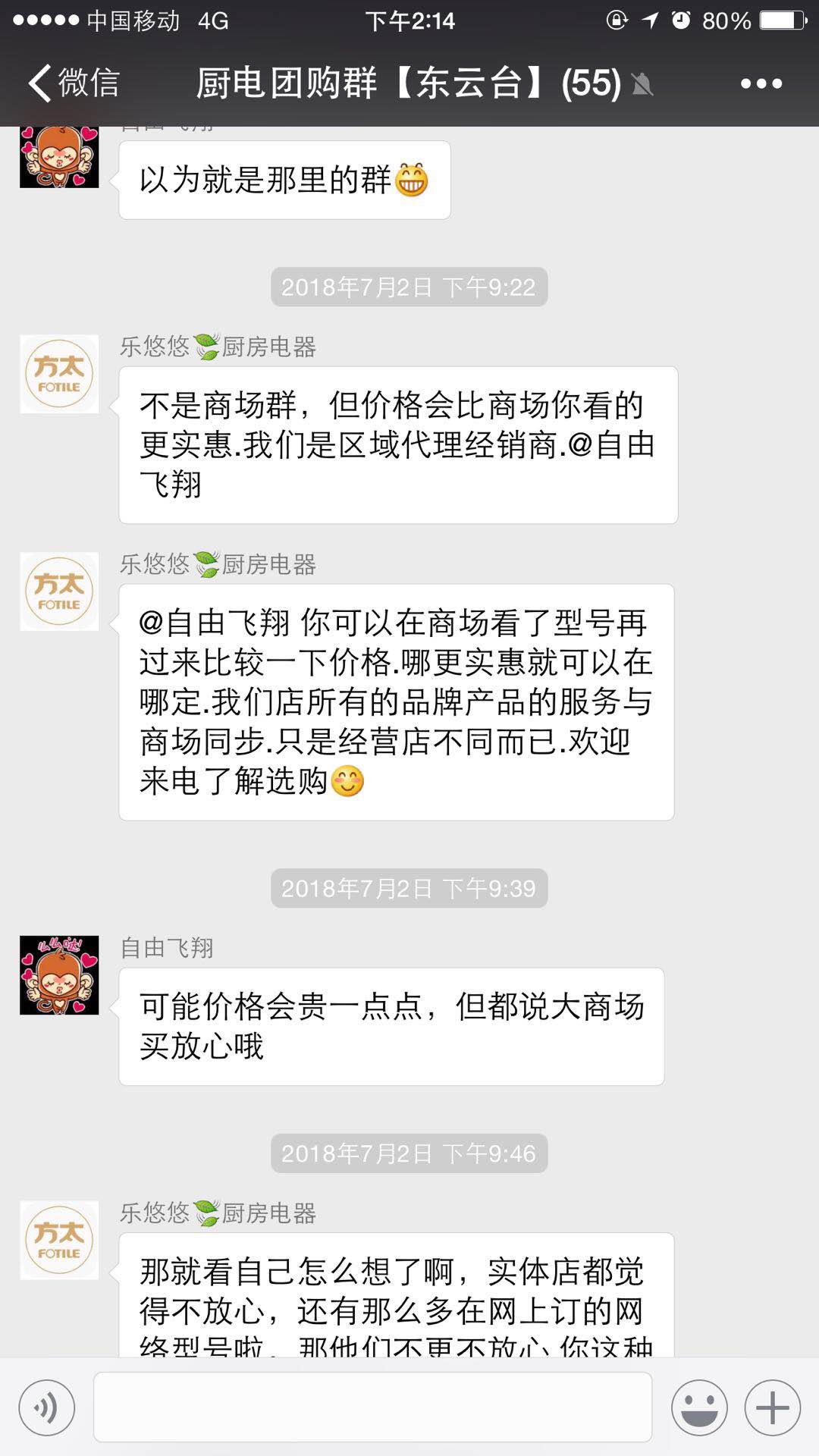This screenshot has width=819, height=1456.
Task: Focus the message text field
Action: (372, 1407)
